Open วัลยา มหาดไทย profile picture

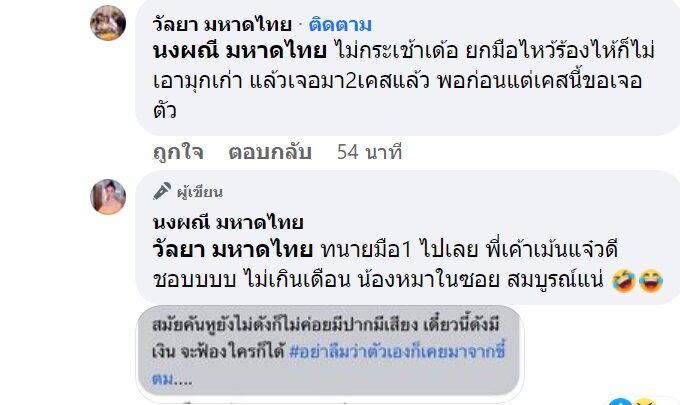click(108, 22)
